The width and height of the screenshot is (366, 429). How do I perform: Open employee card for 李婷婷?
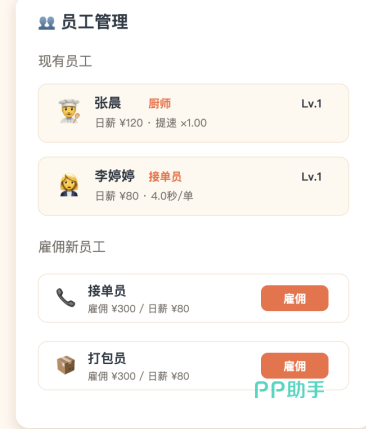tap(193, 186)
